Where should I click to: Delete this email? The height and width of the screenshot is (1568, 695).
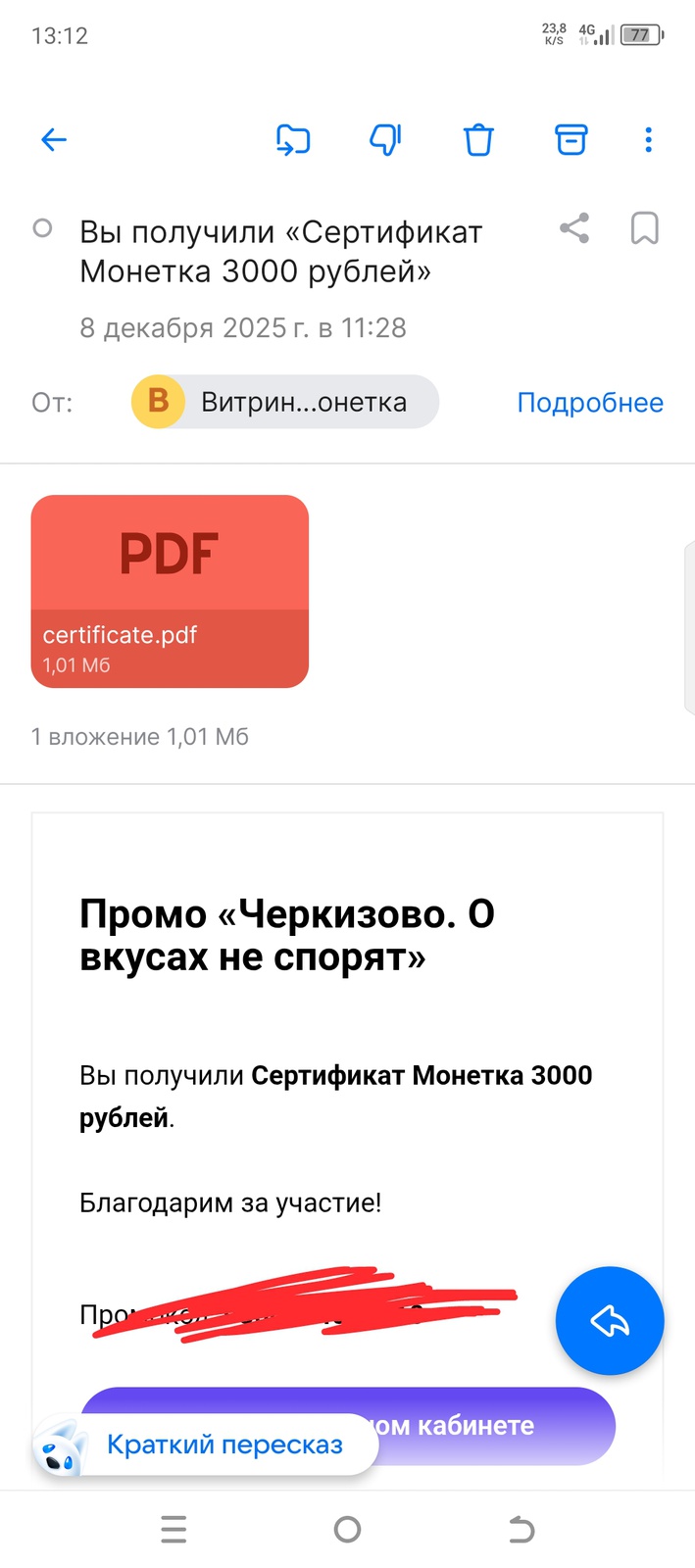(x=478, y=140)
